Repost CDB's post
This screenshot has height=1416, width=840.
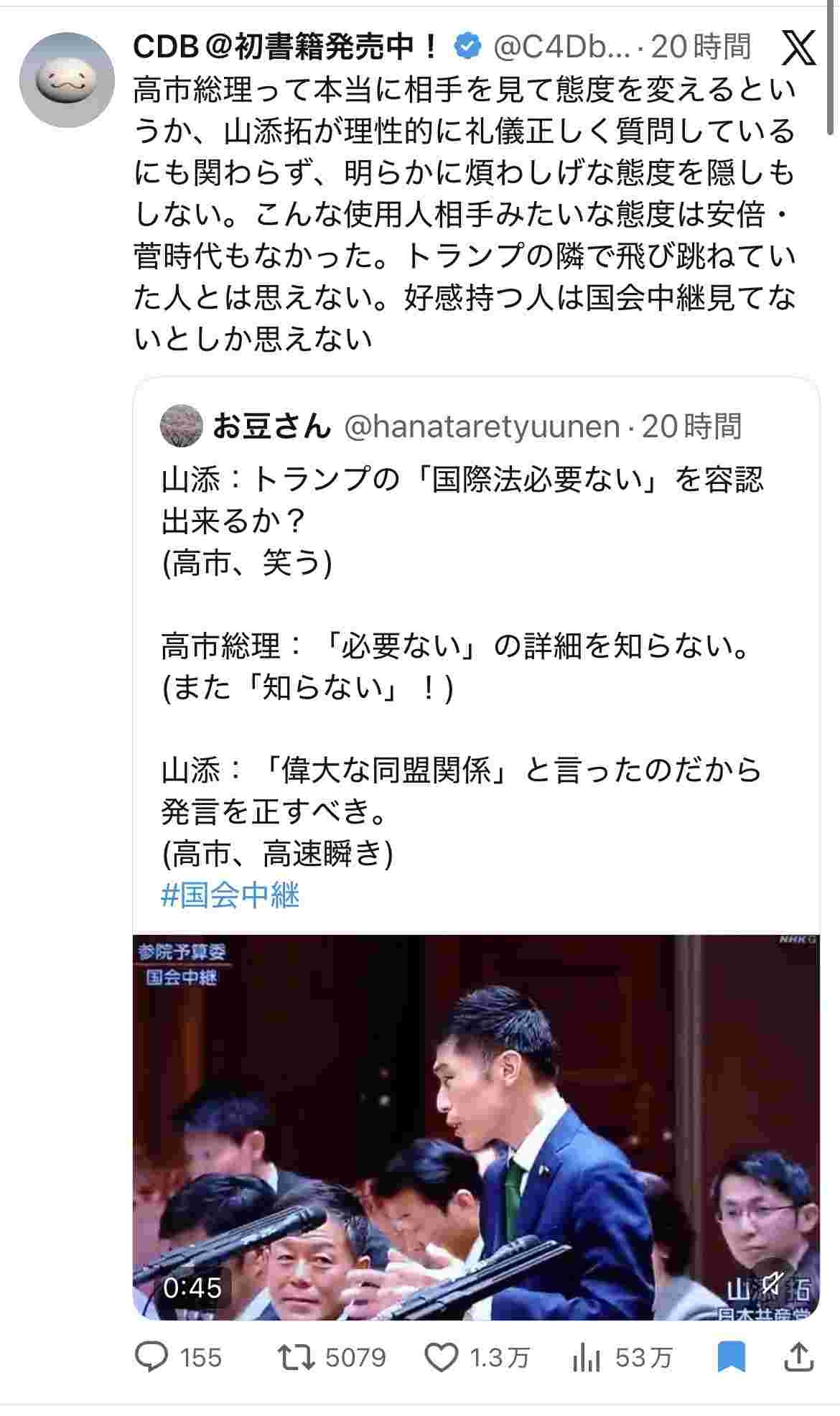click(x=297, y=1357)
